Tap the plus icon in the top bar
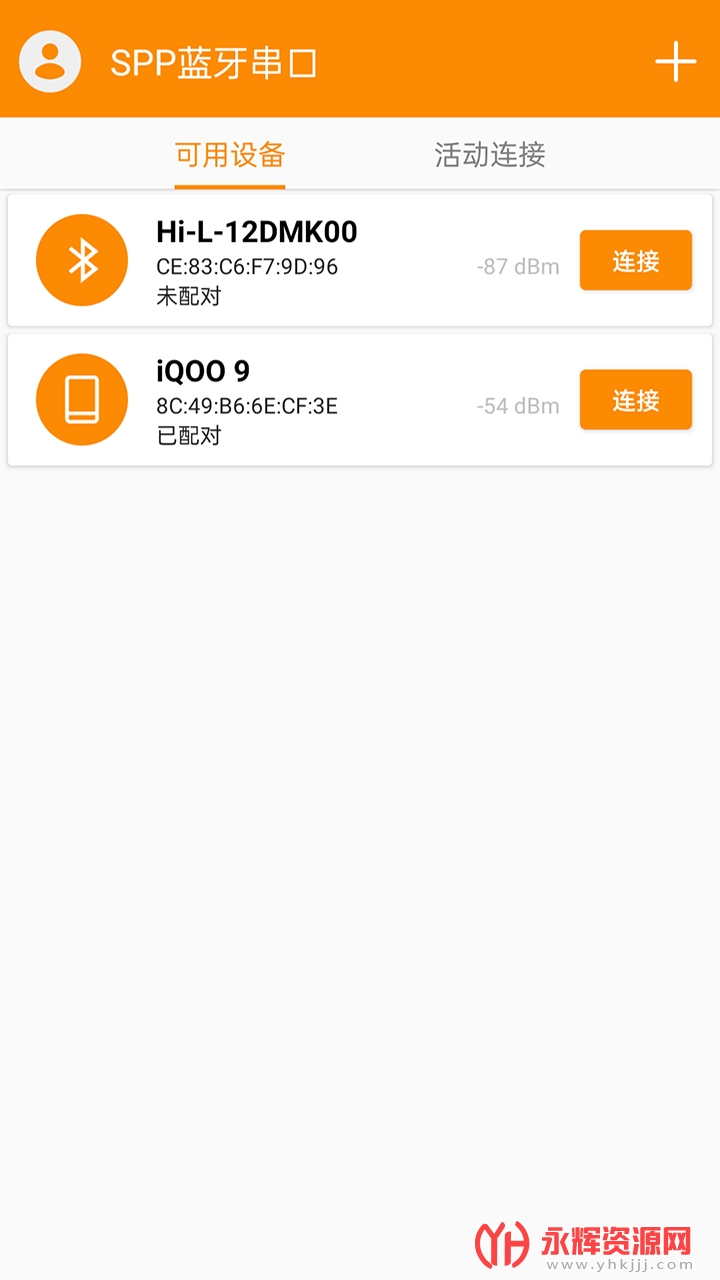Screen dimensions: 720x1280 (x=675, y=62)
